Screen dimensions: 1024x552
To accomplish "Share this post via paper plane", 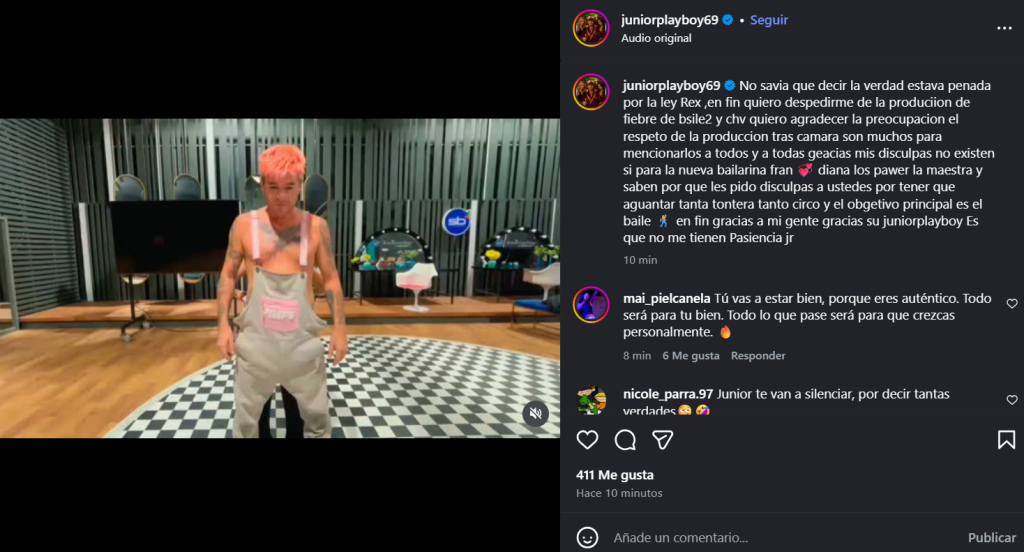I will 662,440.
